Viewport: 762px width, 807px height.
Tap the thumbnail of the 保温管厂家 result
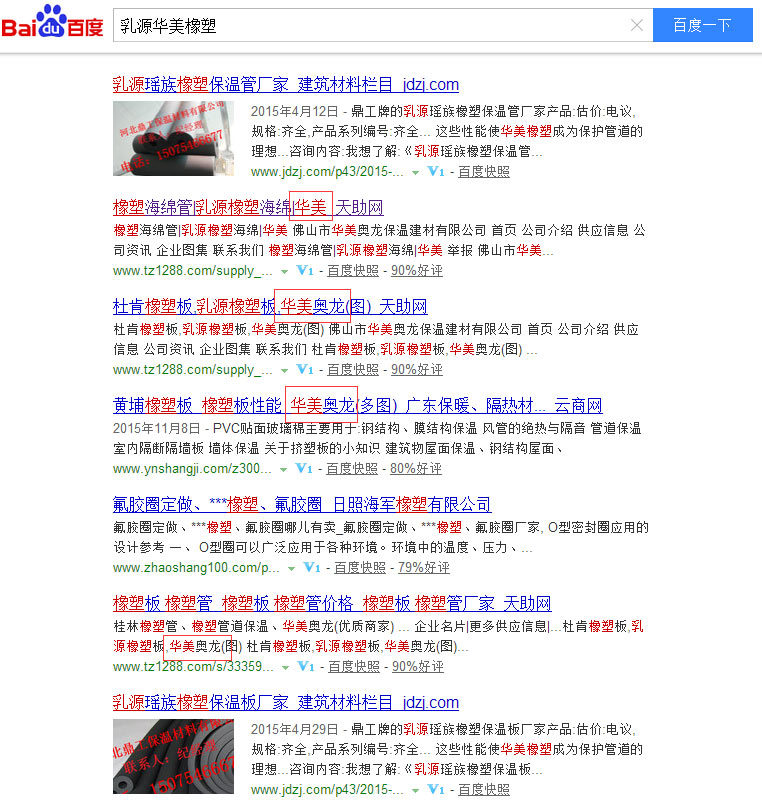click(173, 138)
